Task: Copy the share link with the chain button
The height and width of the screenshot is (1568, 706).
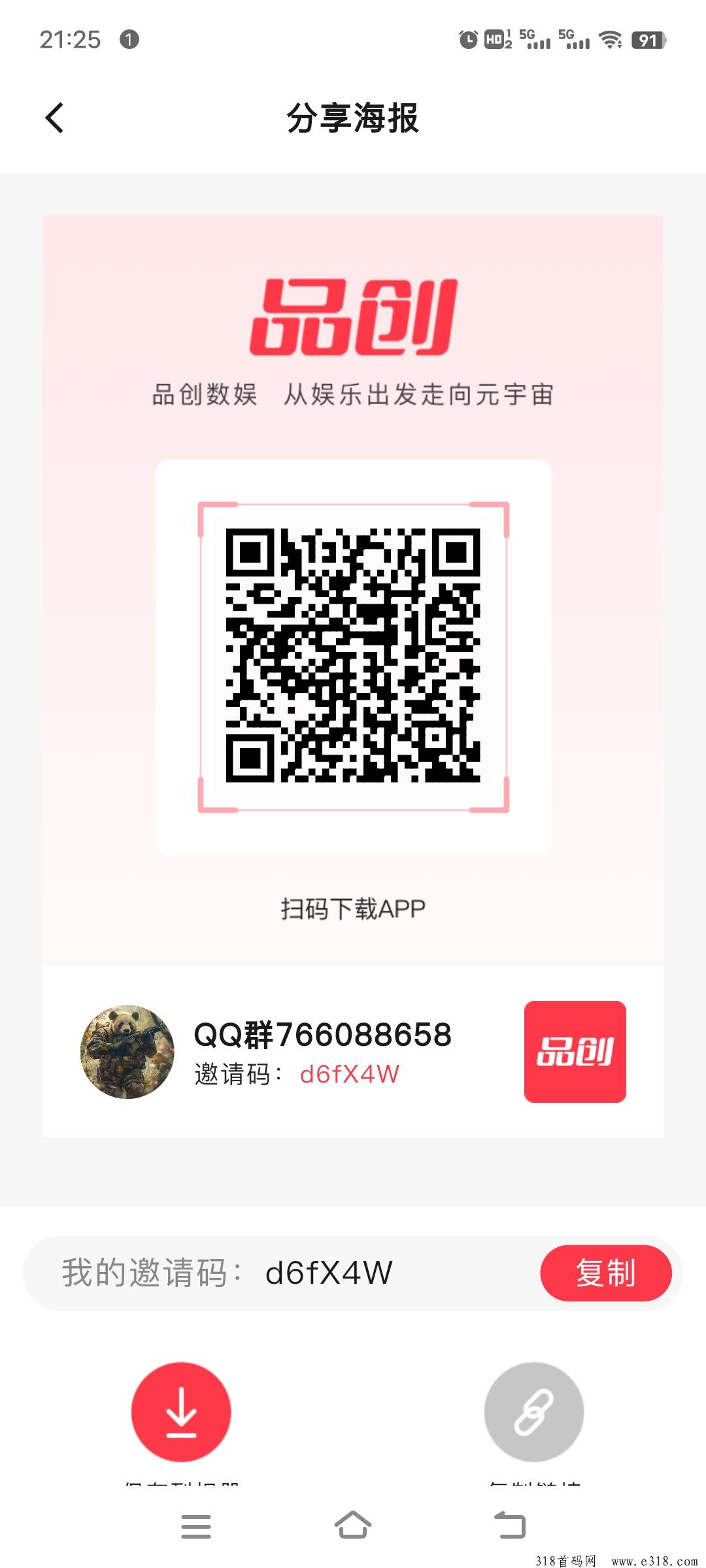Action: (x=533, y=1411)
